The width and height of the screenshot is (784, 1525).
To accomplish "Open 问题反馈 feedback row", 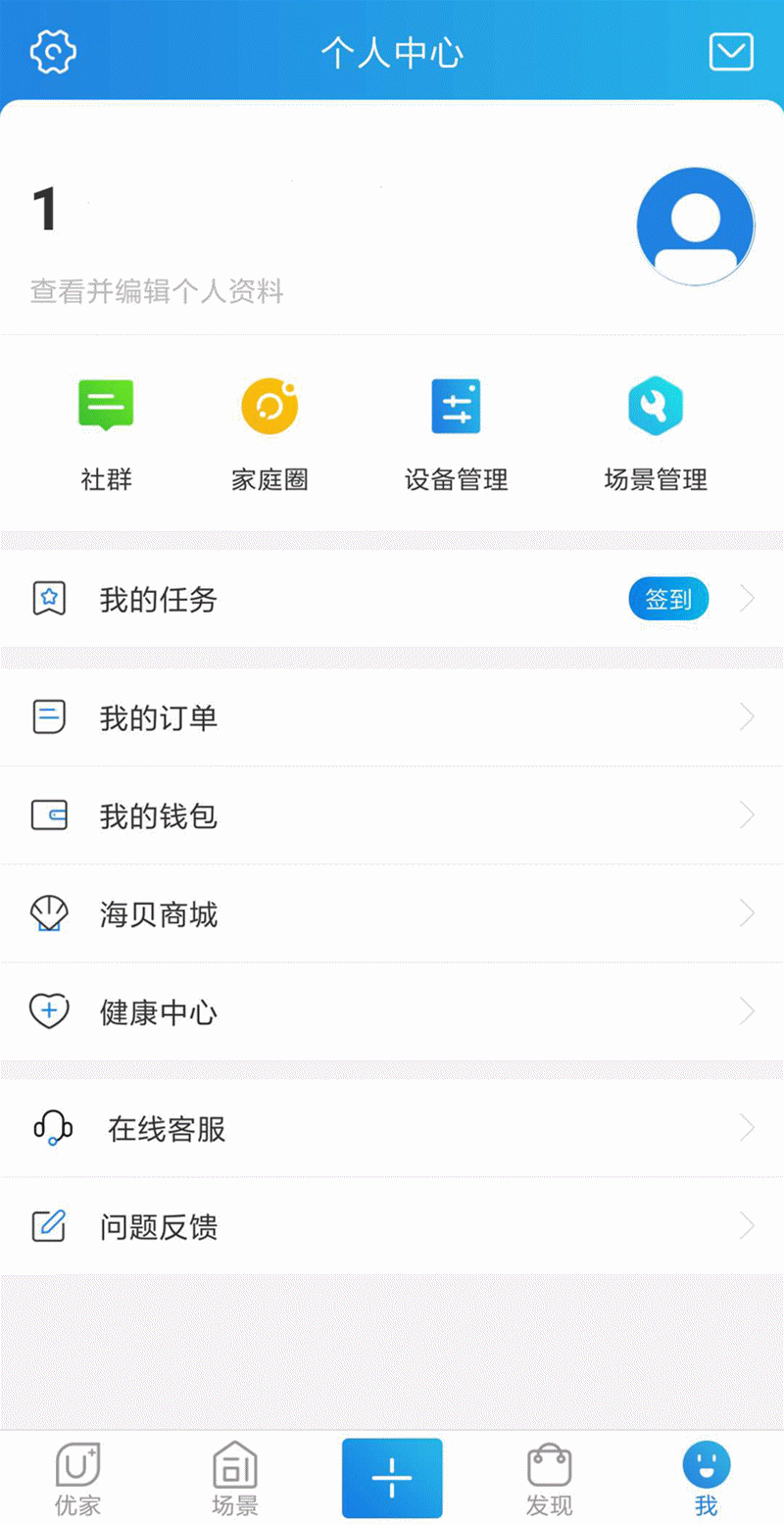I will 392,1226.
